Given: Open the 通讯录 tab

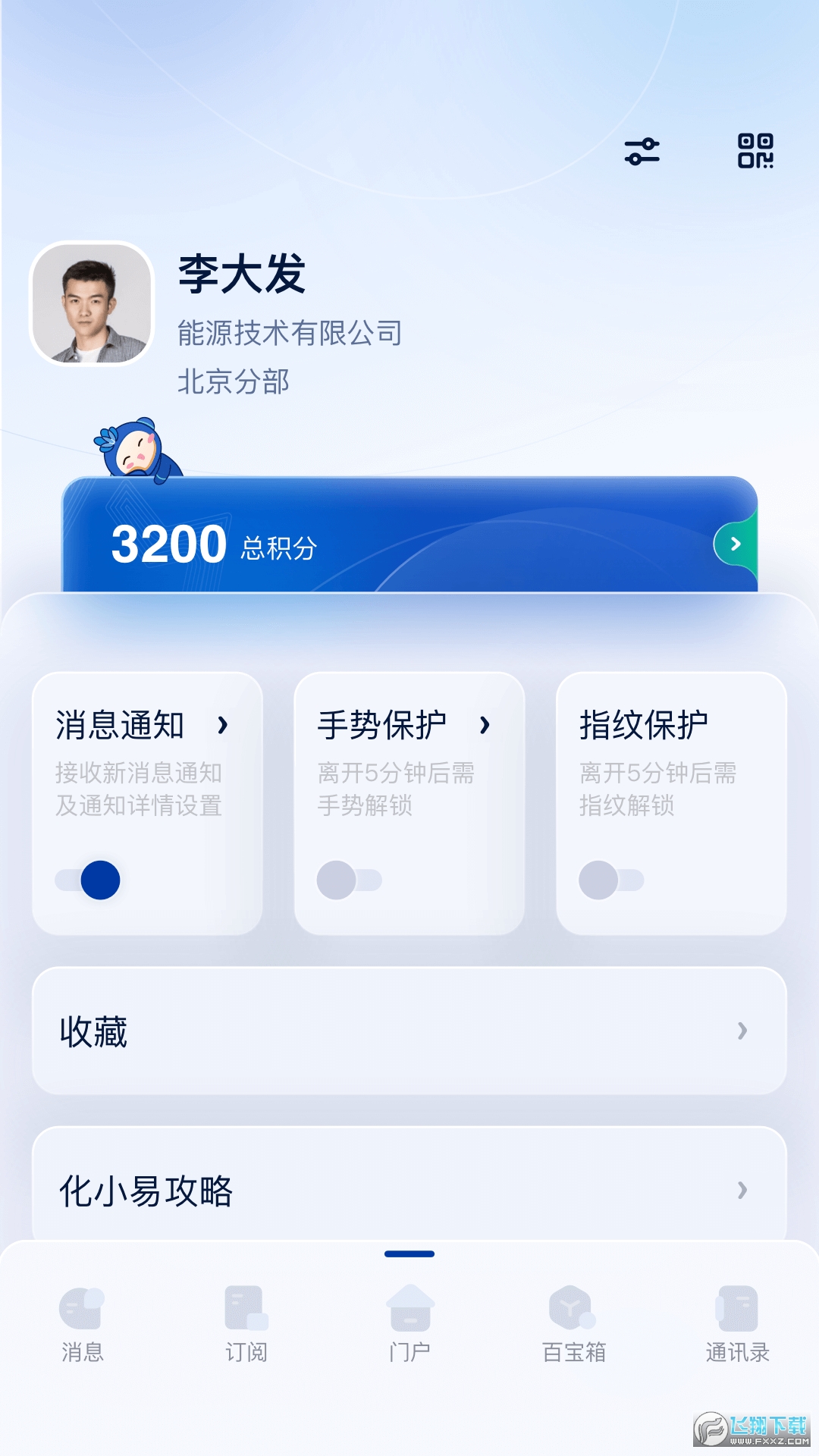Looking at the screenshot, I should (737, 1324).
